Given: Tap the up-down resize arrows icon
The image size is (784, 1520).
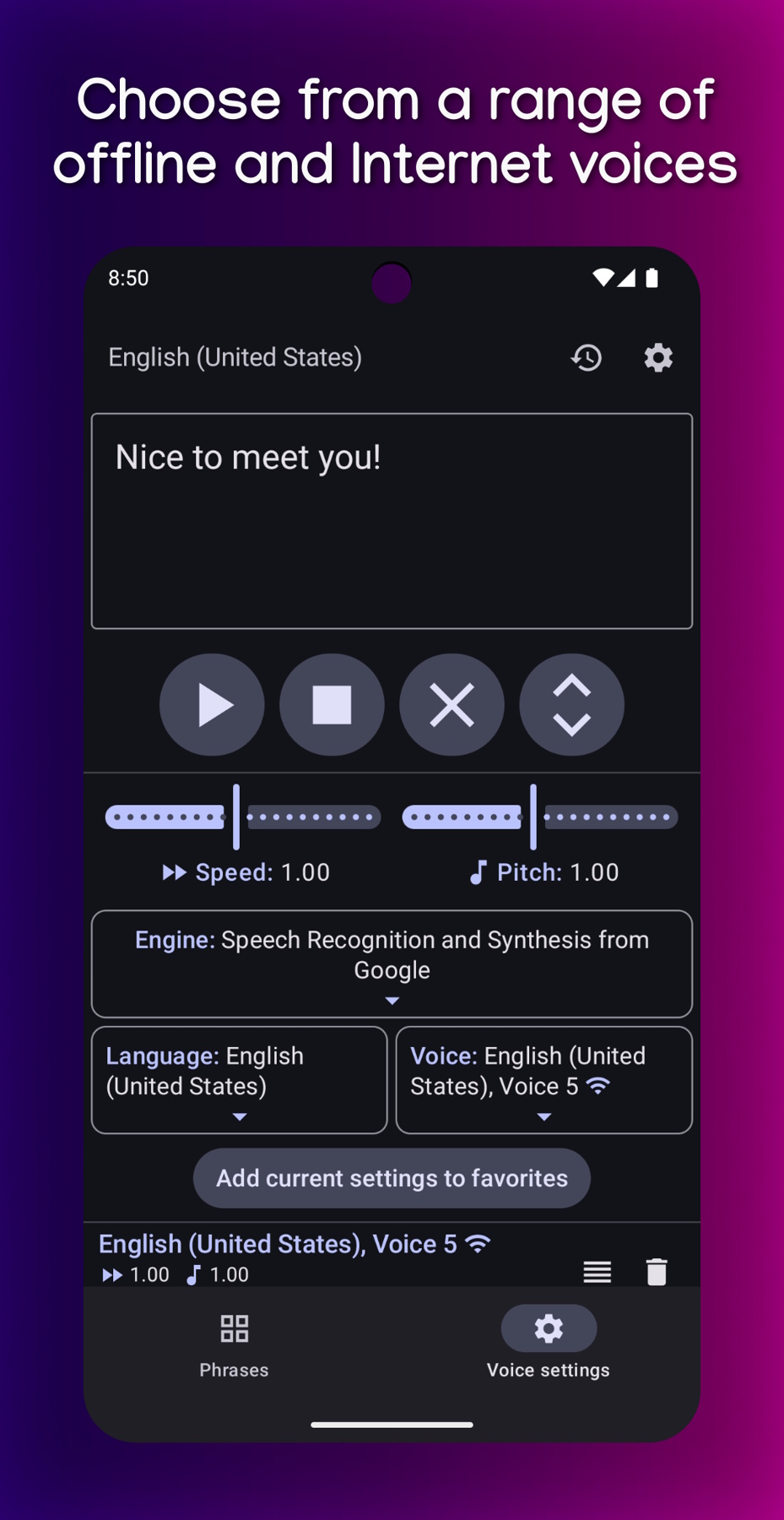Looking at the screenshot, I should [571, 705].
